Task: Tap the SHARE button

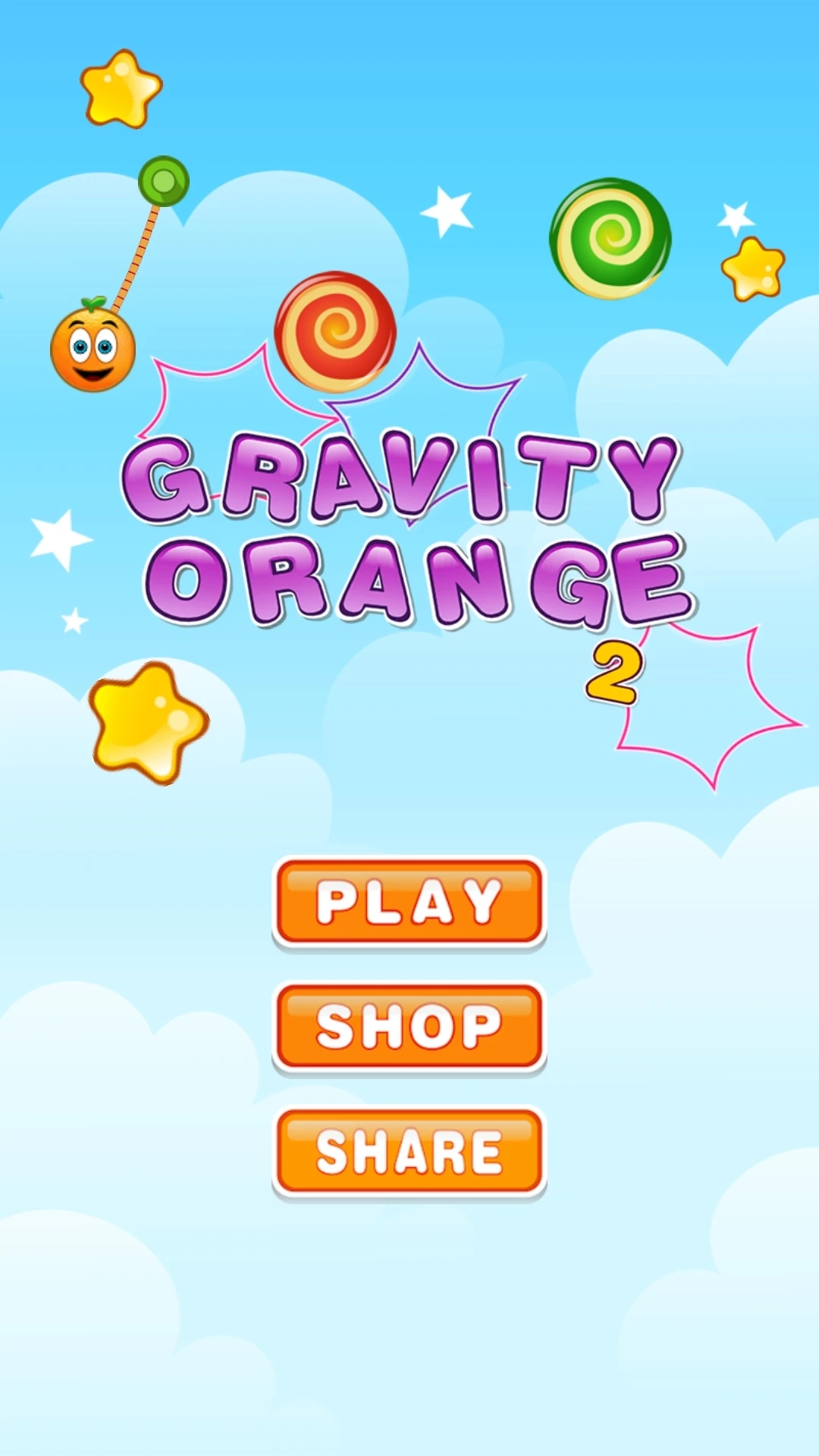Action: coord(409,1152)
